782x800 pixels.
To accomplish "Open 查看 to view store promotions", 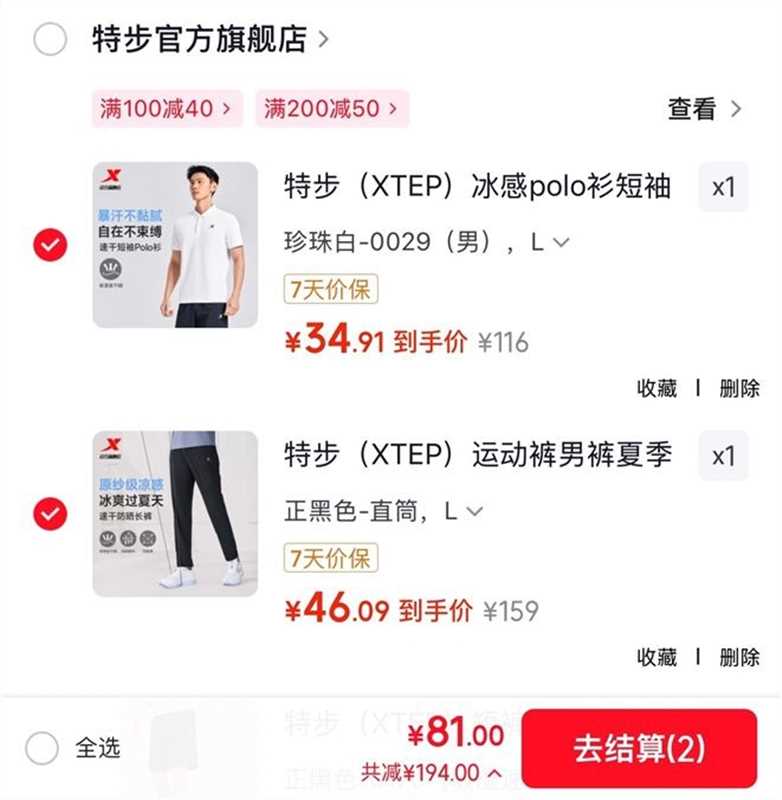I will point(705,109).
